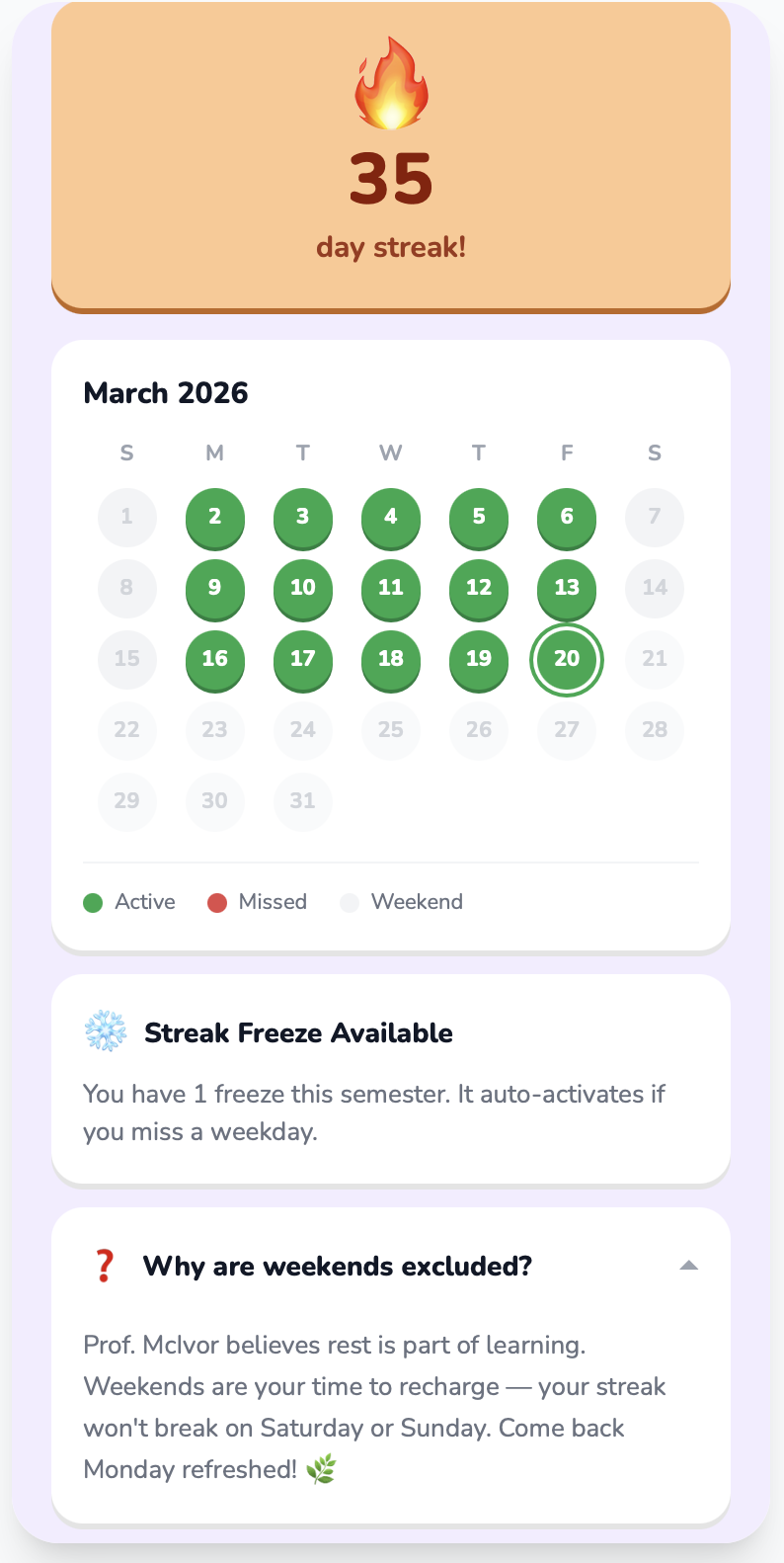The height and width of the screenshot is (1563, 784).
Task: Click the fire streak emoji
Action: [391, 83]
